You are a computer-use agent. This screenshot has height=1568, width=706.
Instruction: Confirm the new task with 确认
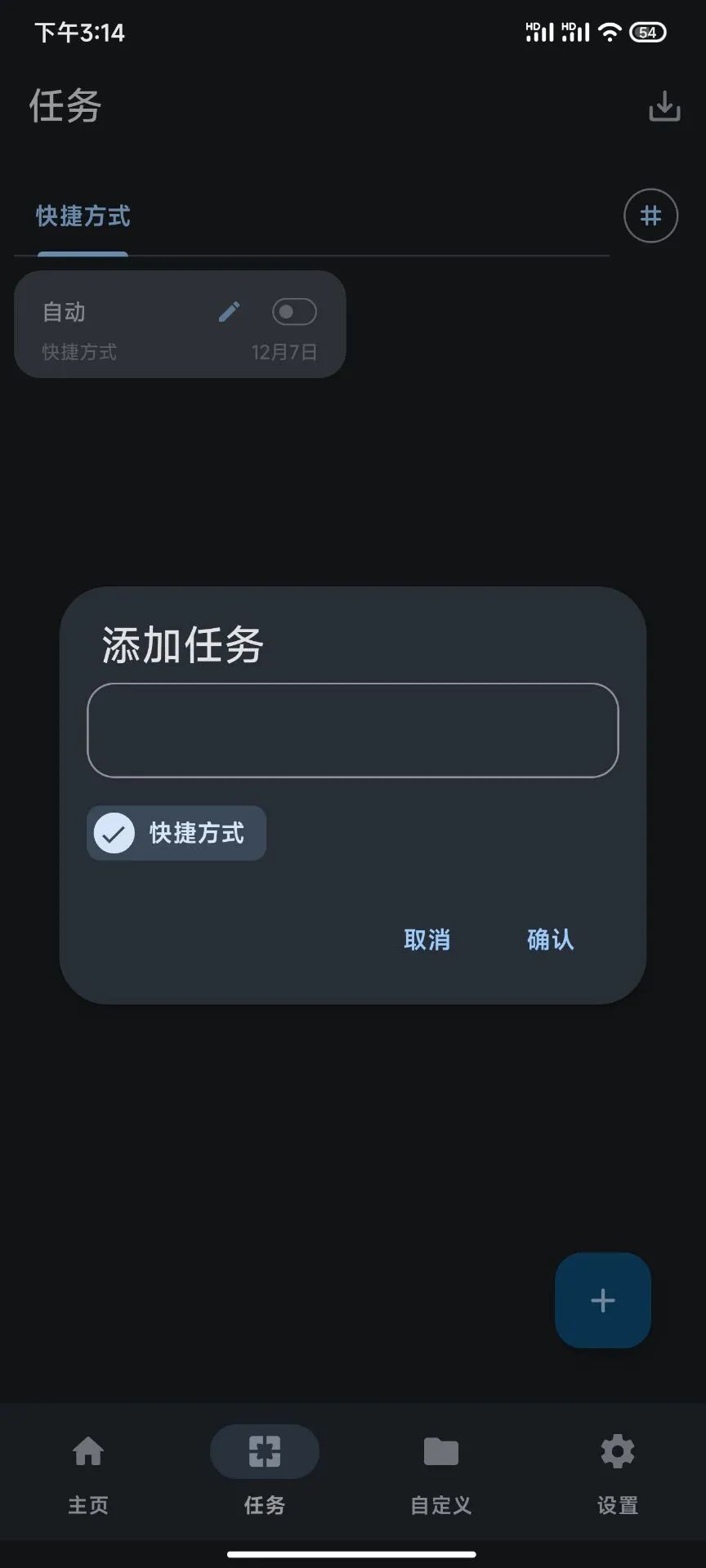[x=550, y=940]
